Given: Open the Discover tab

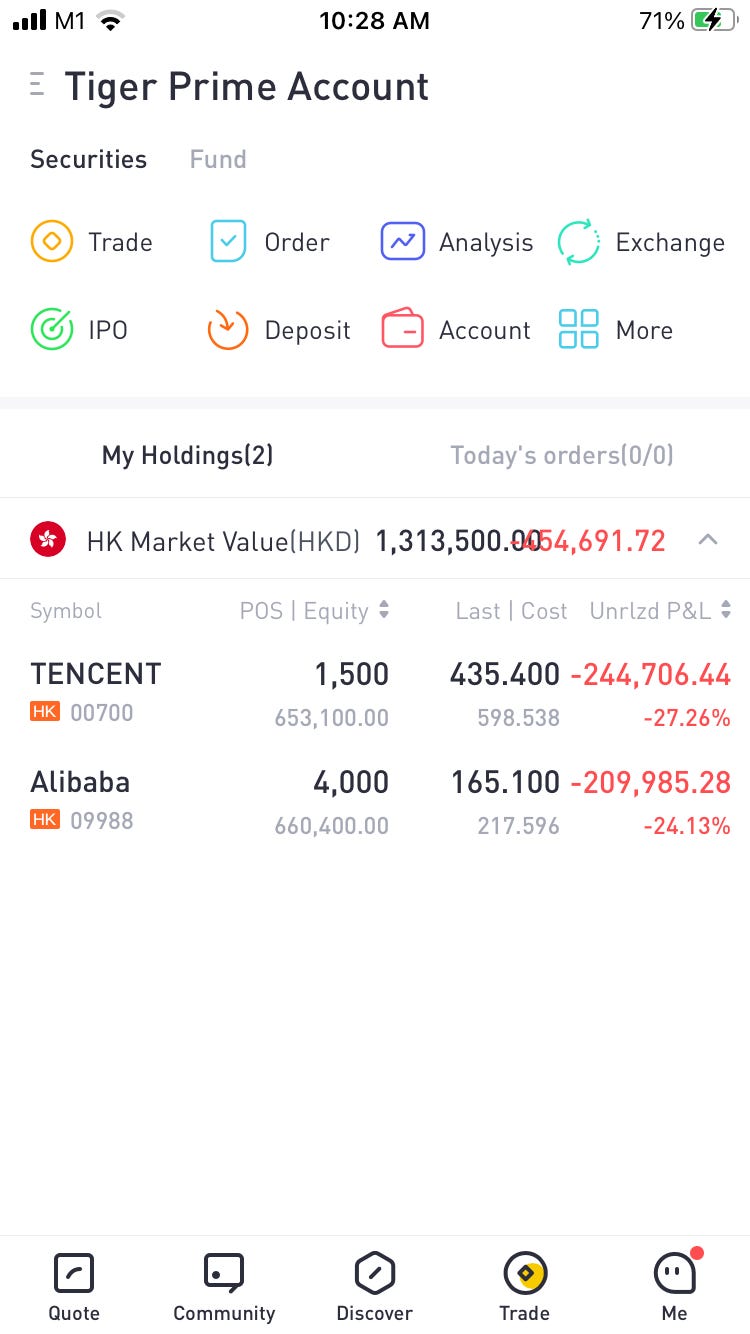Looking at the screenshot, I should tap(375, 1287).
